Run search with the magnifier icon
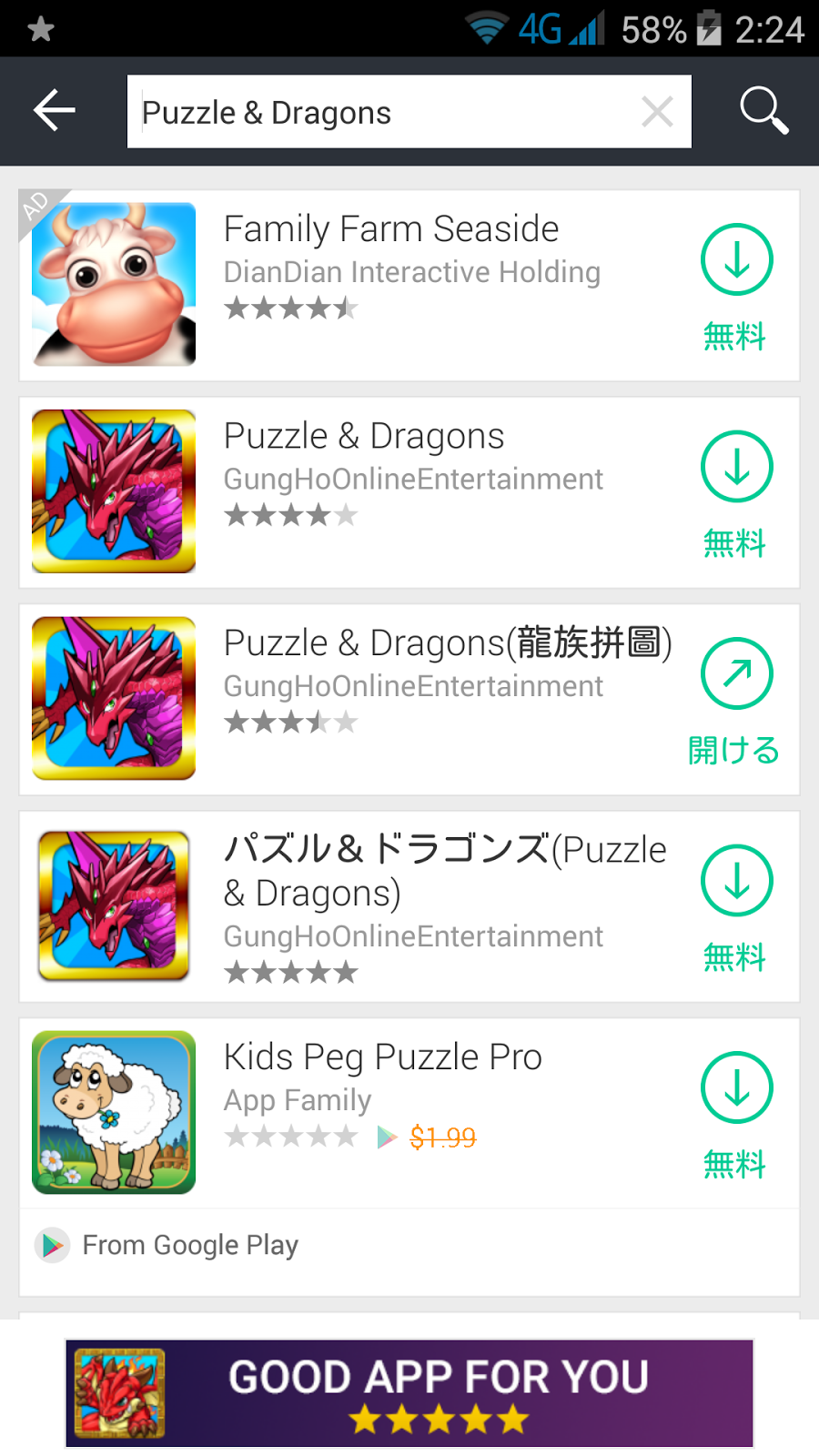The width and height of the screenshot is (819, 1456). tap(763, 111)
